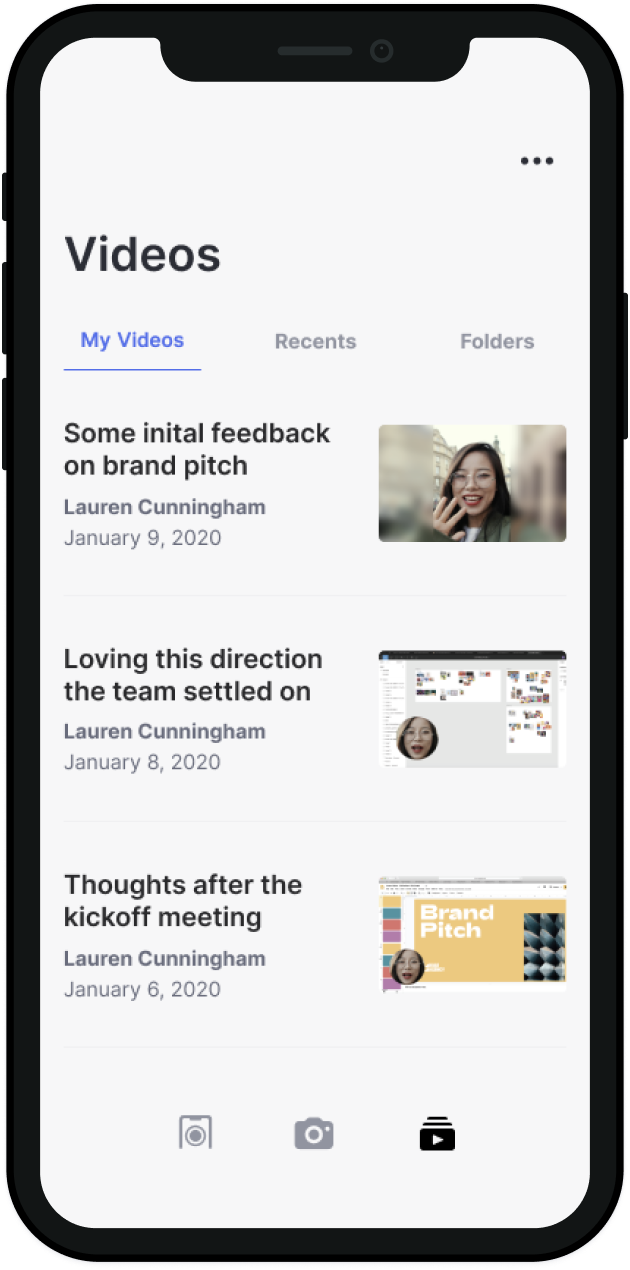Open the camera from the bottom bar
Image resolution: width=630 pixels, height=1270 pixels.
point(314,1134)
